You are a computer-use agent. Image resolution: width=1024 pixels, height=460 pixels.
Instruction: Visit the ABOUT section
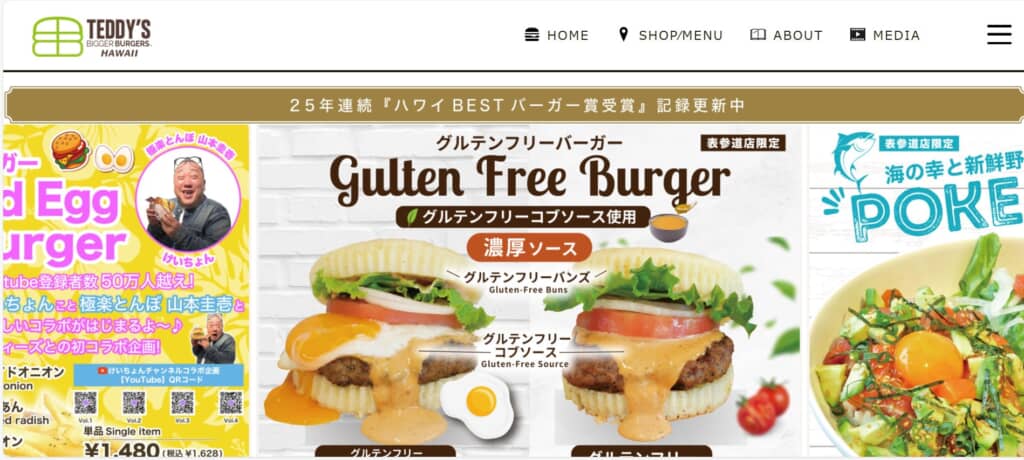(786, 35)
